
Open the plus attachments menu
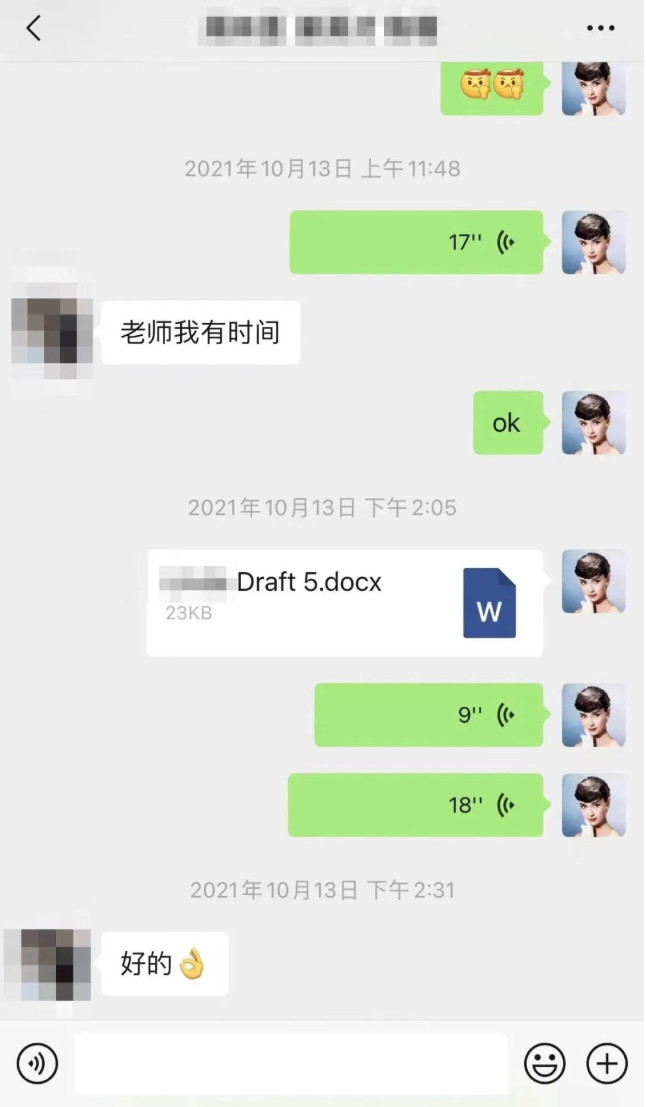pyautogui.click(x=606, y=1063)
